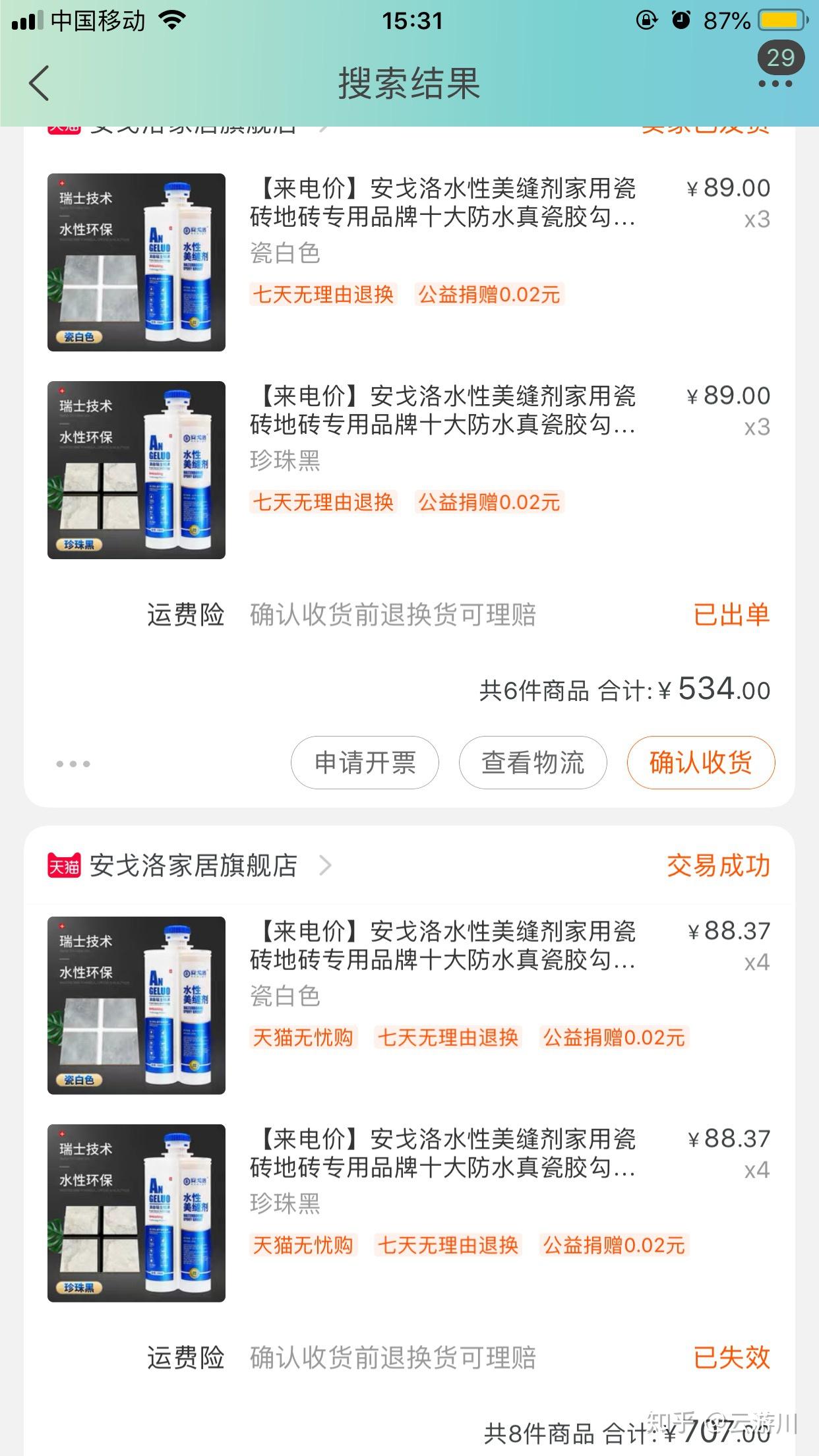Tap the 确认收货 button
This screenshot has width=819, height=1456.
pos(701,763)
